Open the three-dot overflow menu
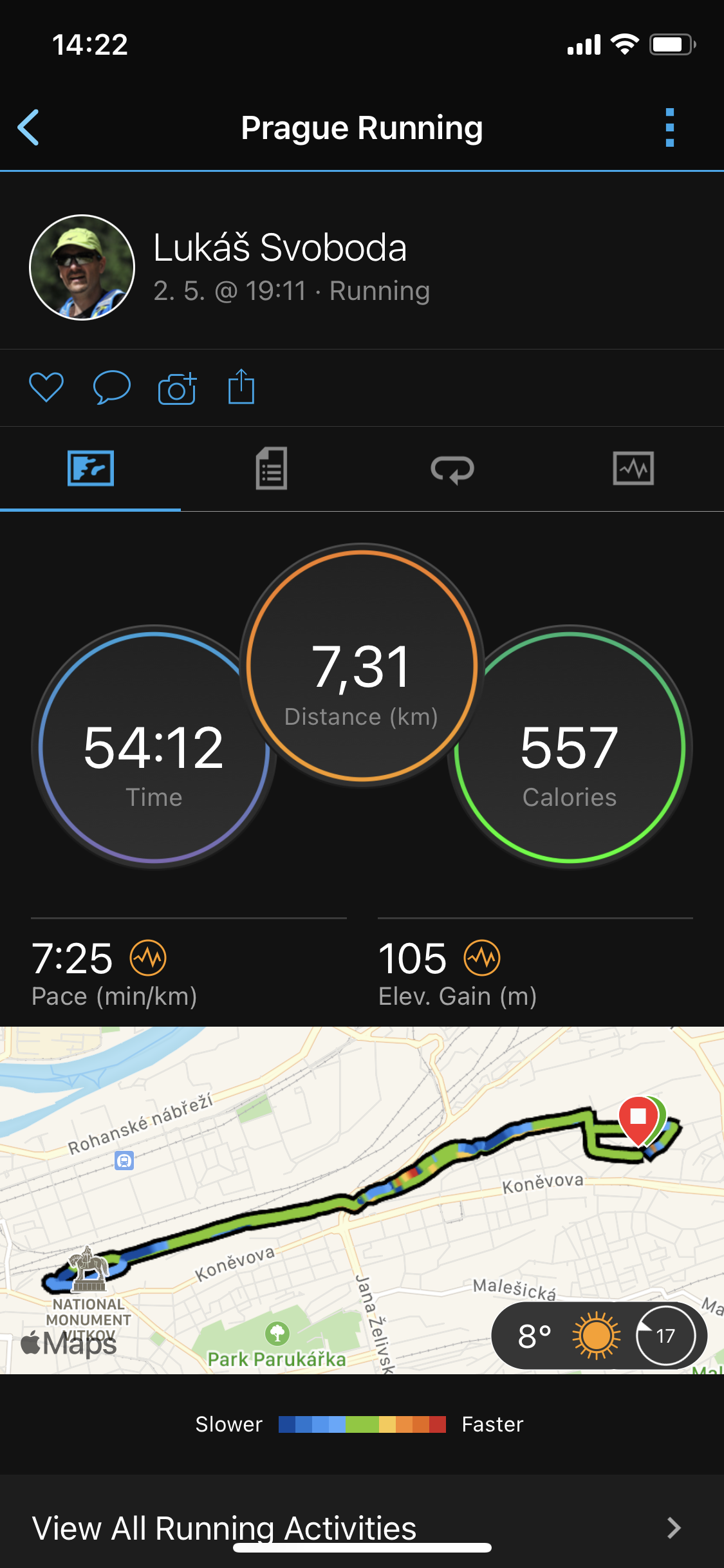This screenshot has height=1568, width=724. (x=670, y=127)
